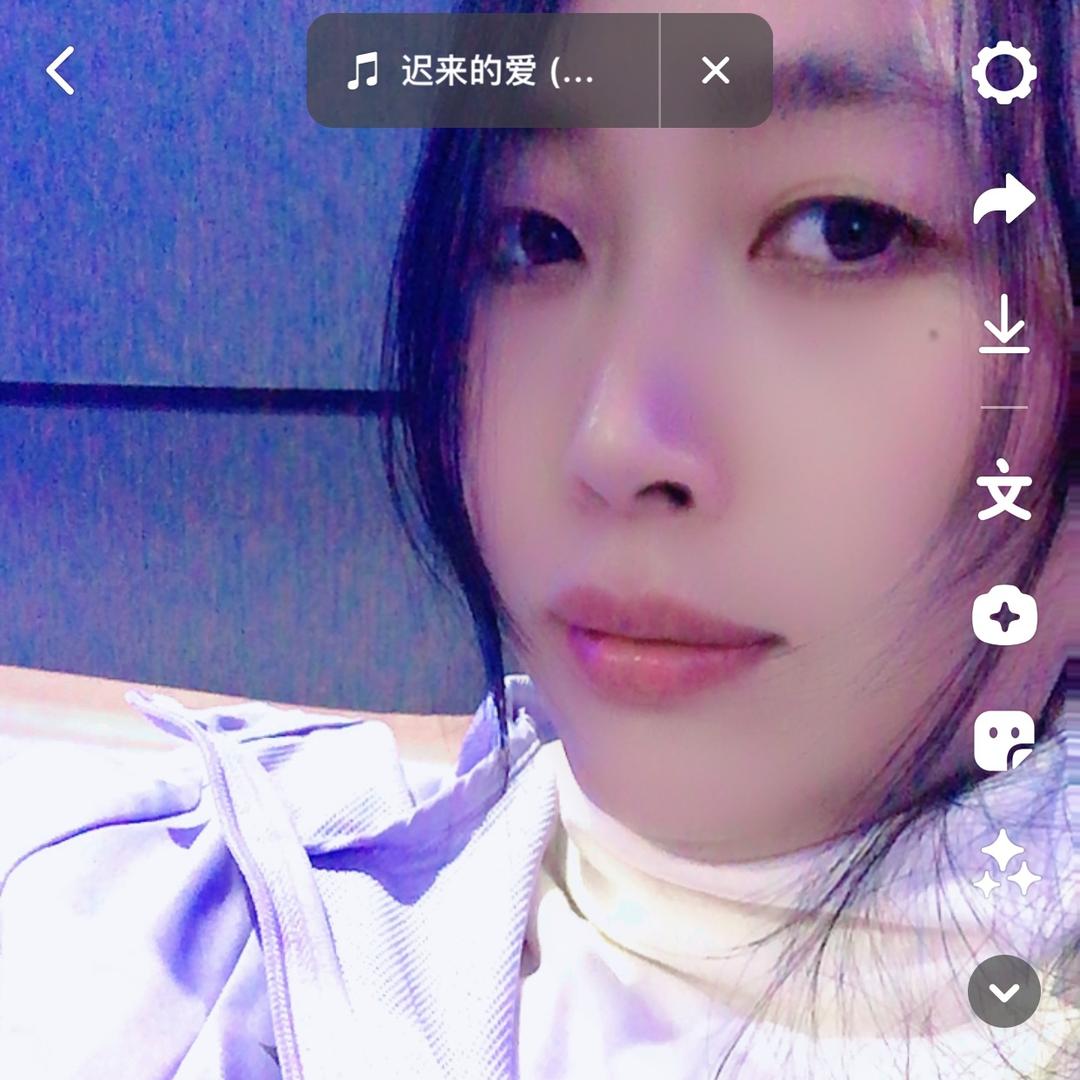Expand more editing tools chevron
Image resolution: width=1080 pixels, height=1080 pixels.
(1004, 992)
